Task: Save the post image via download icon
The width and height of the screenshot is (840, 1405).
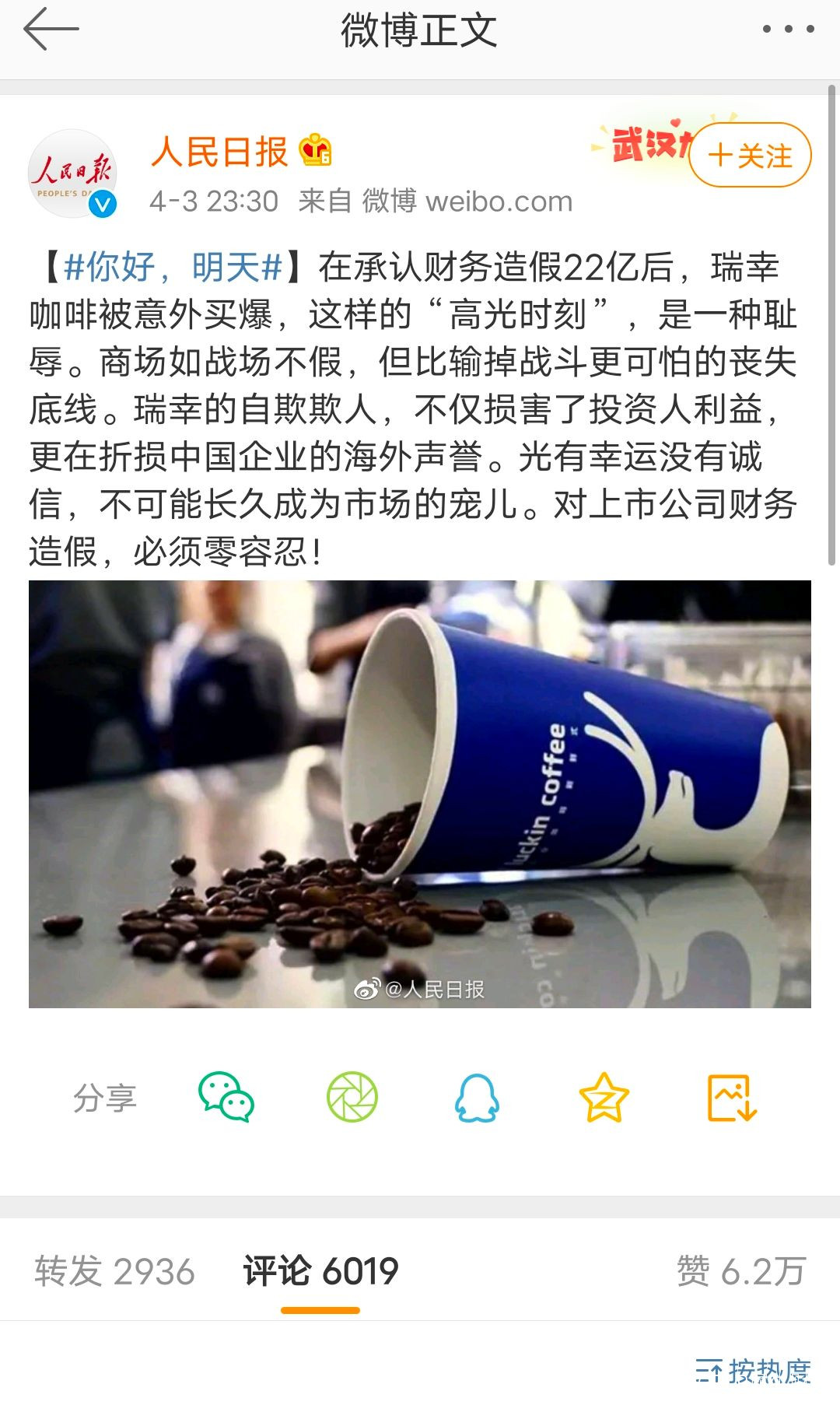Action: point(731,1097)
